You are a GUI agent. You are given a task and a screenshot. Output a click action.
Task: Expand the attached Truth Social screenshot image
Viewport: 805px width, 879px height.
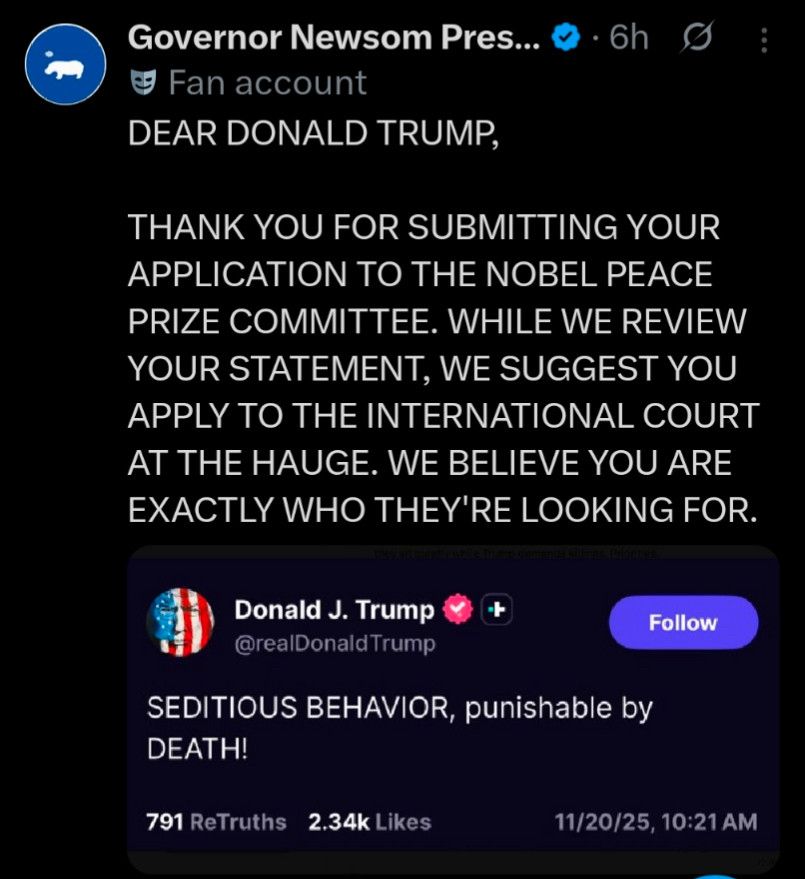(452, 710)
